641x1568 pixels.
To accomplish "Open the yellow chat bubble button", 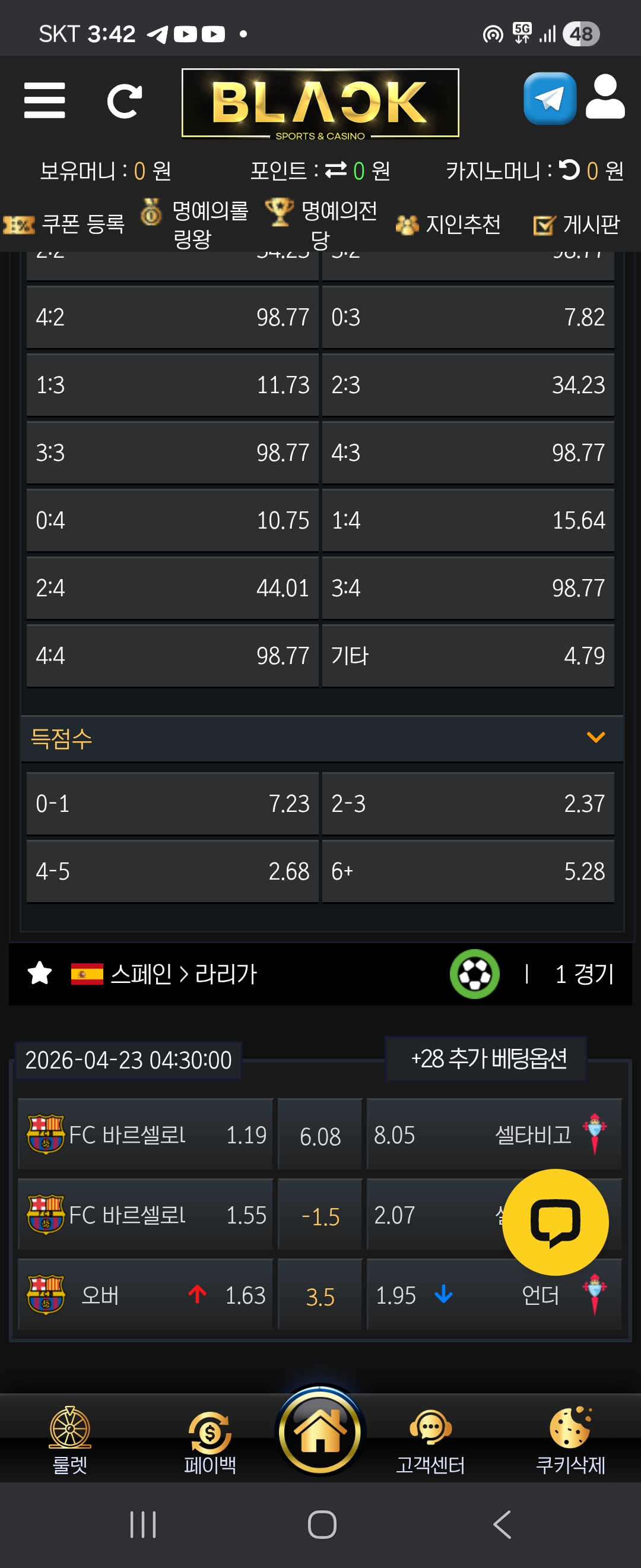I will coord(554,1222).
